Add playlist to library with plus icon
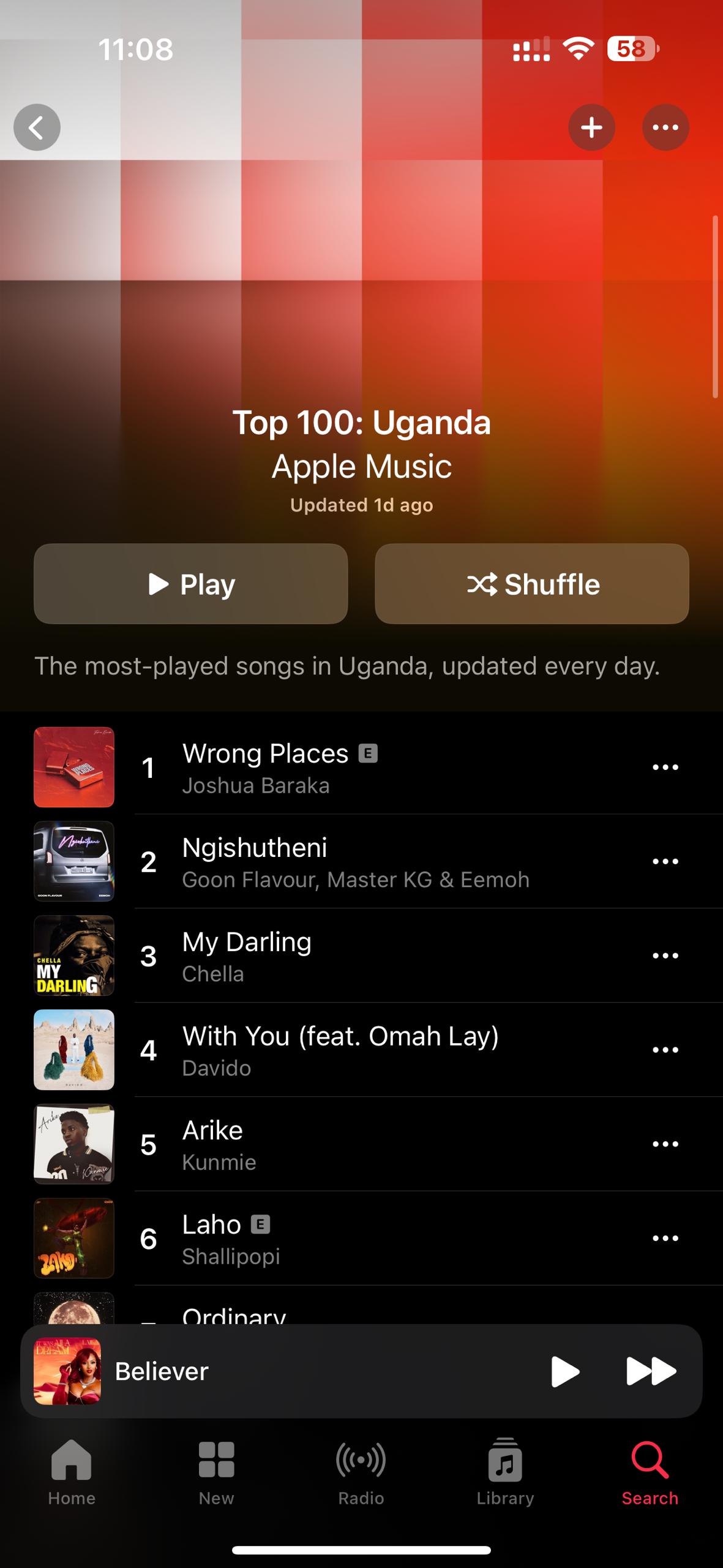723x1568 pixels. (x=591, y=127)
